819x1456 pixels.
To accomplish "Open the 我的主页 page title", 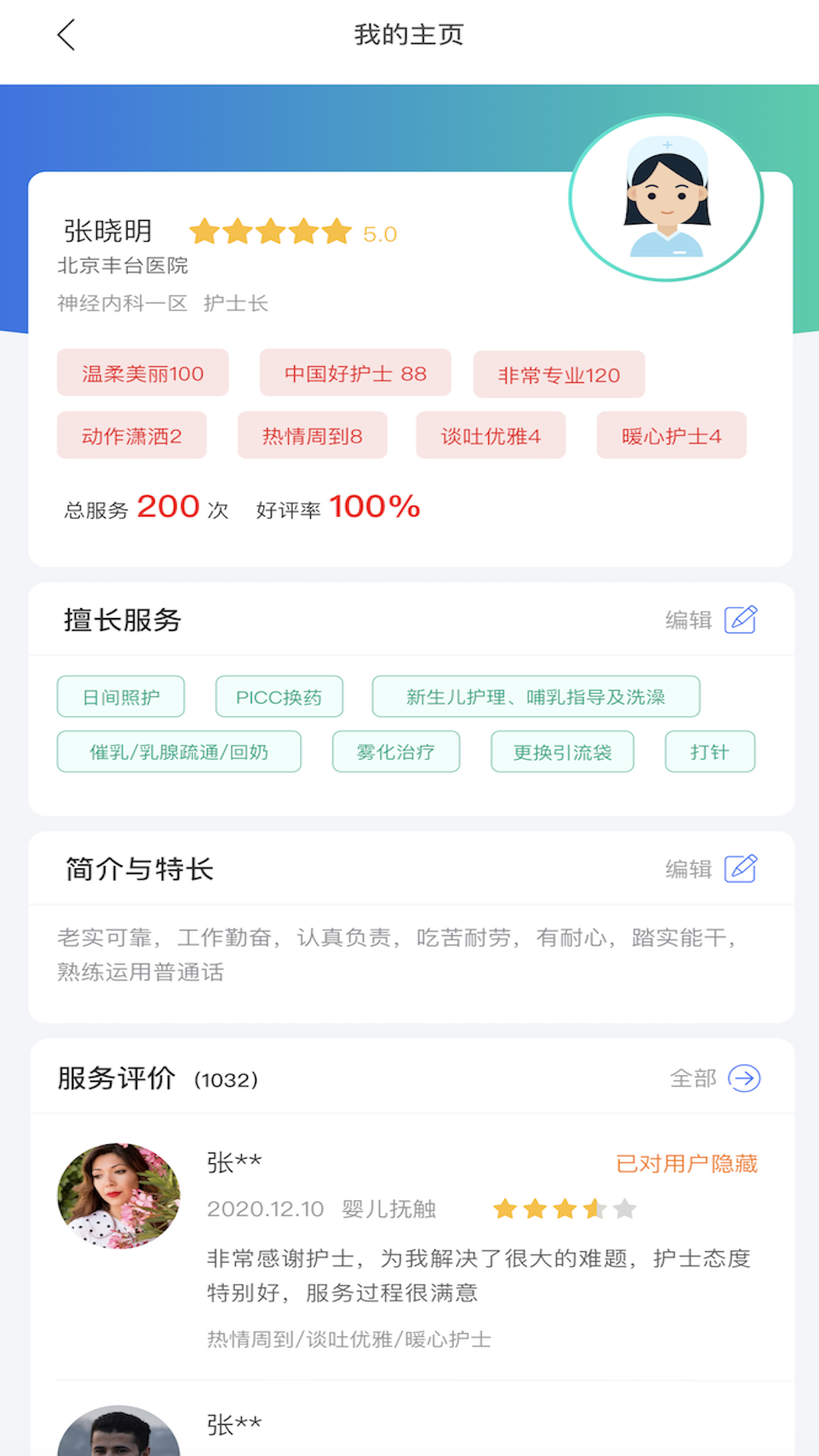I will [x=409, y=35].
